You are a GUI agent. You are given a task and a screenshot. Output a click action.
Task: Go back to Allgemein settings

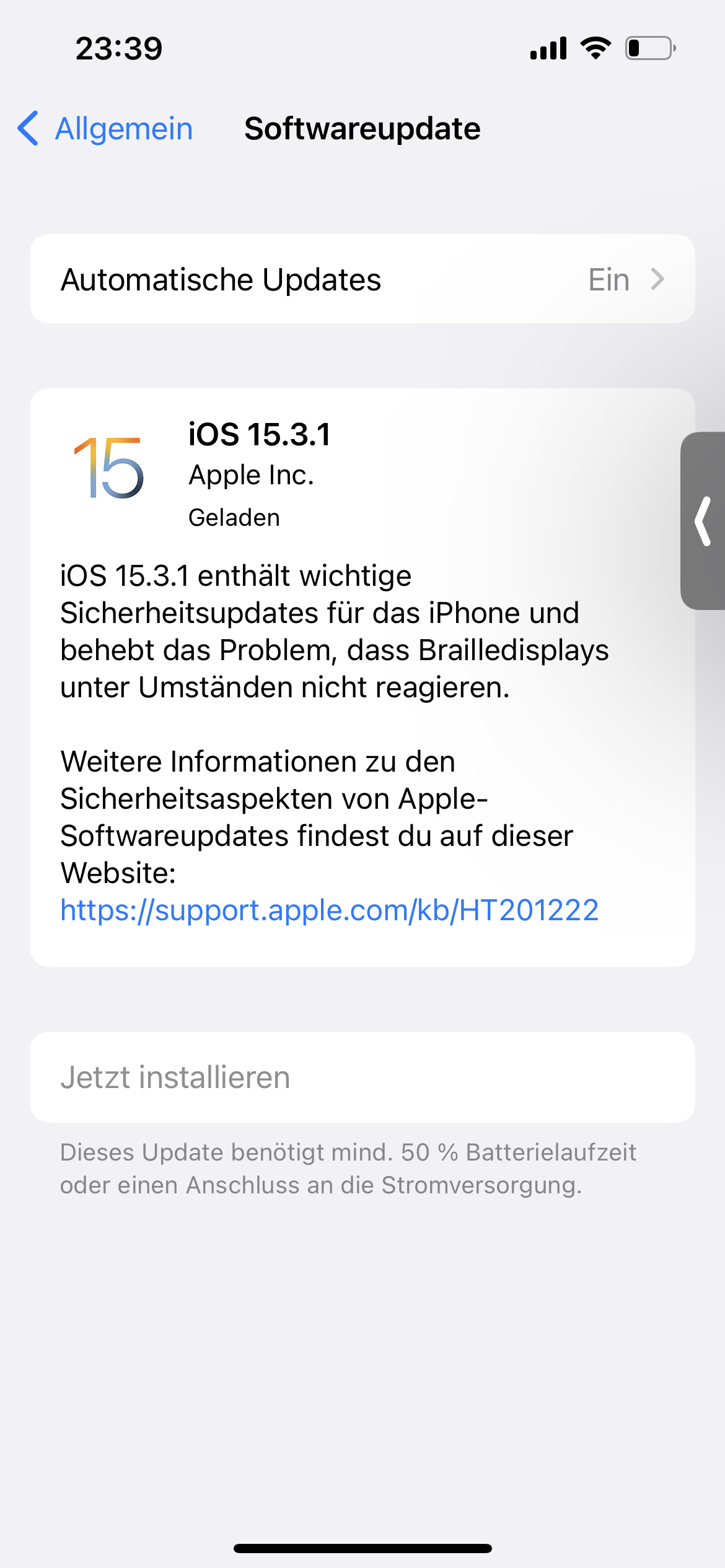pyautogui.click(x=105, y=129)
